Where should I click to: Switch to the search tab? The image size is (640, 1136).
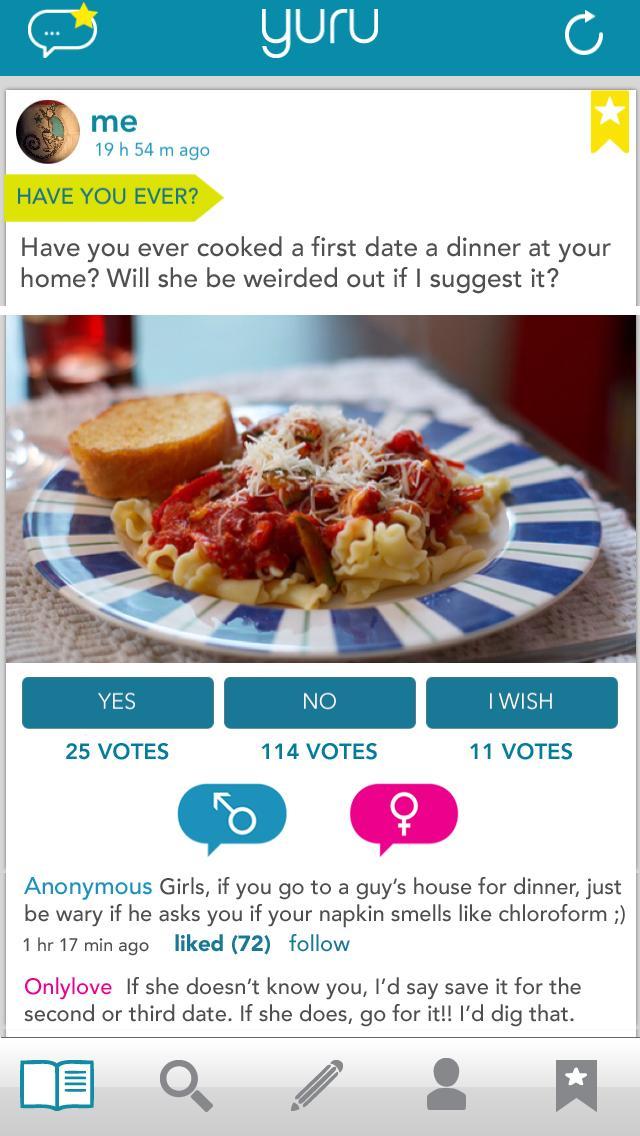(x=186, y=1086)
